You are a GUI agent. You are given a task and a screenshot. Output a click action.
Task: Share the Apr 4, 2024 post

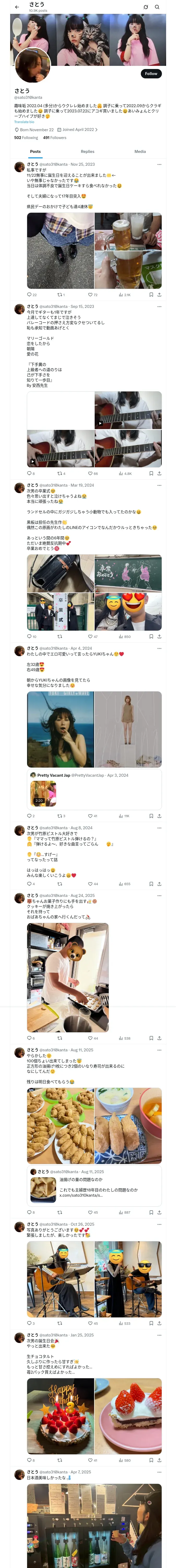[159, 816]
